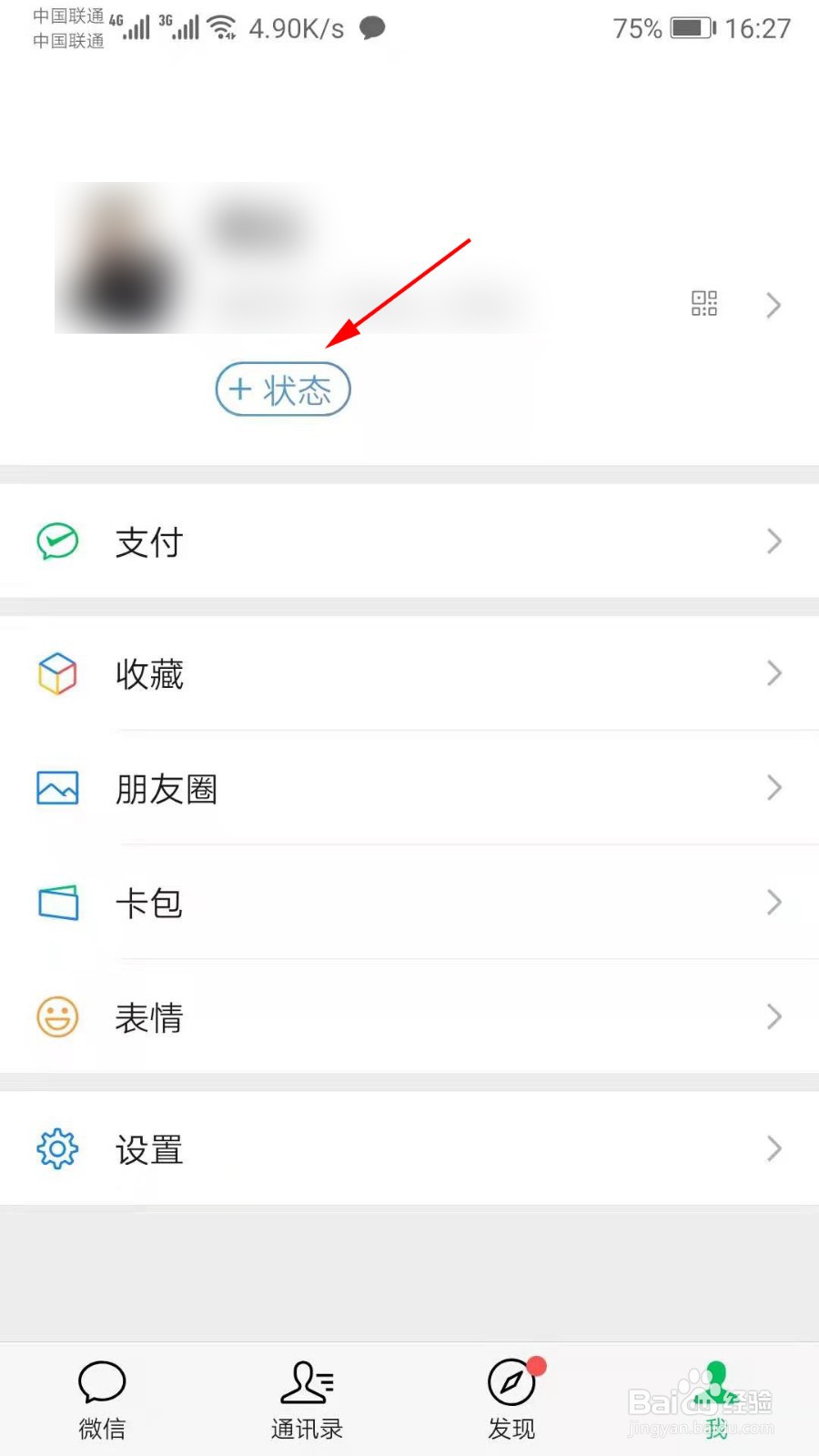Open 收藏 using its right arrow
This screenshot has height=1456, width=819.
click(773, 673)
